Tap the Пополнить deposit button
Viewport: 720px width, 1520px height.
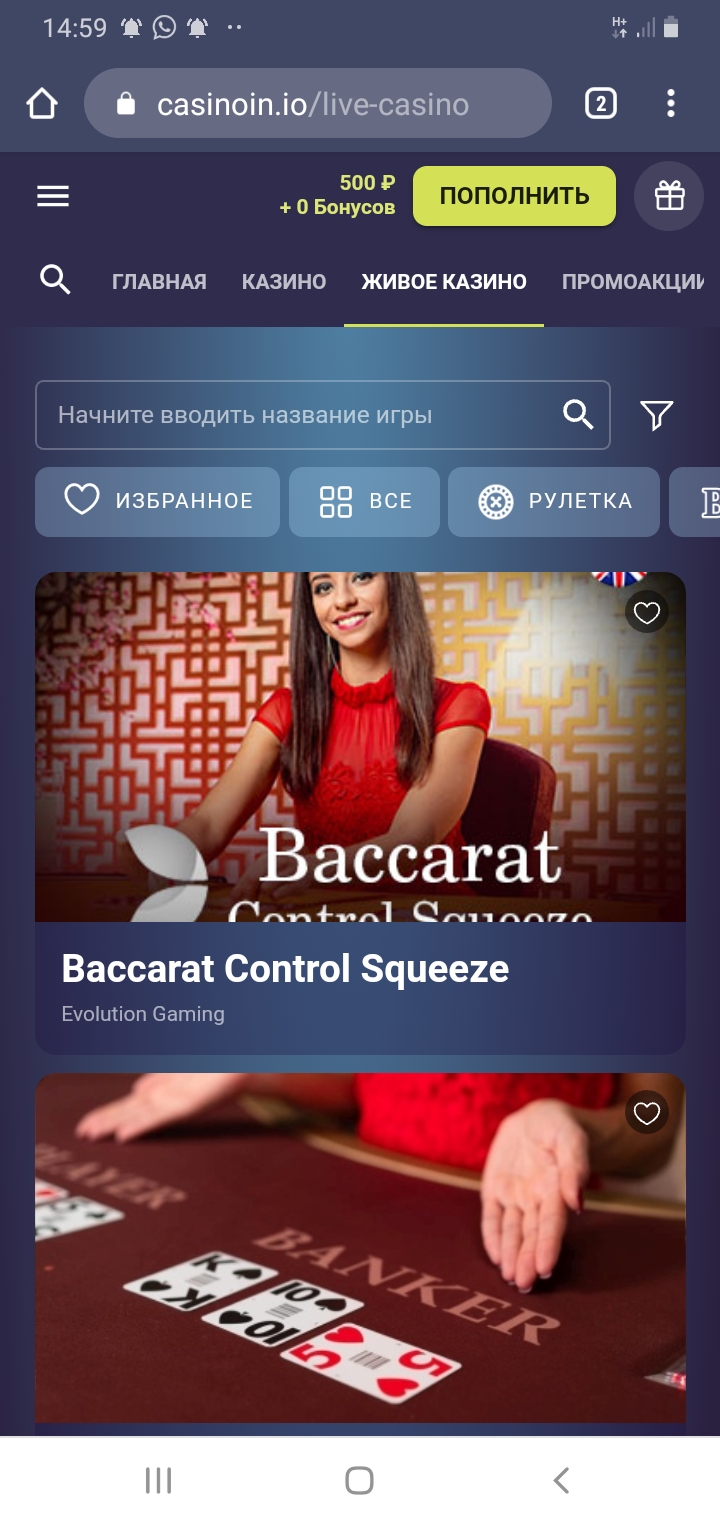point(514,196)
